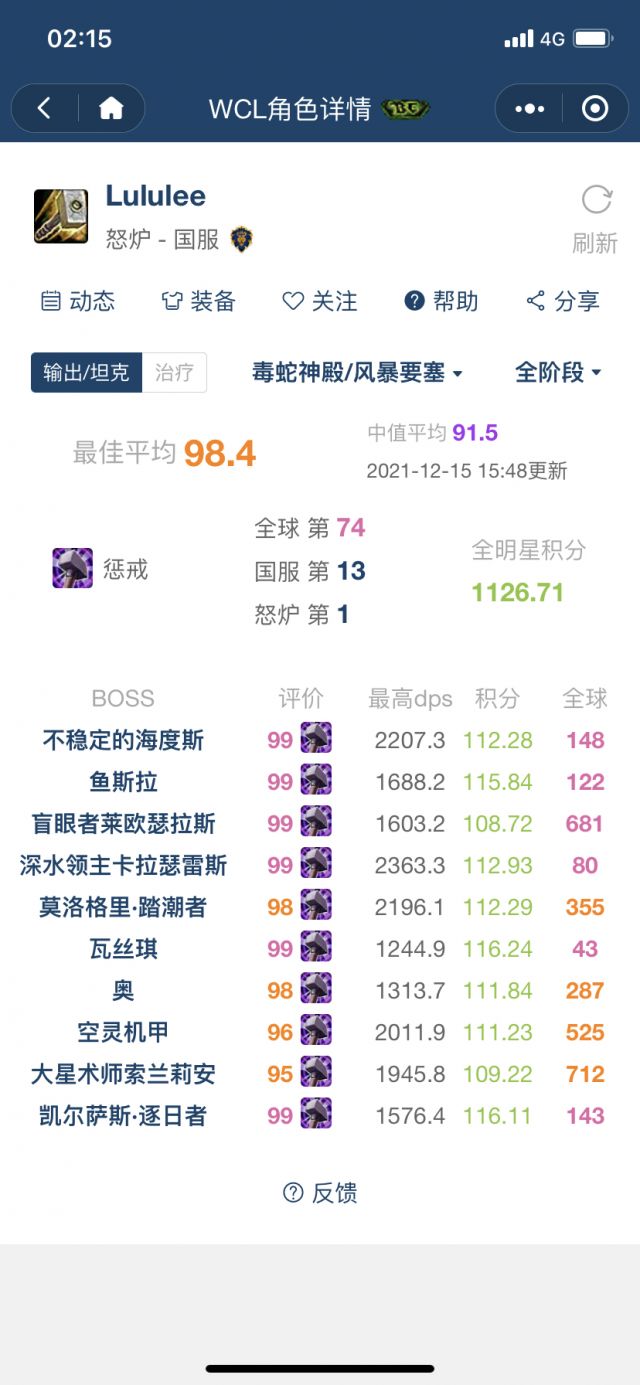Send feedback via 反馈 link
This screenshot has height=1385, width=640.
(321, 1192)
